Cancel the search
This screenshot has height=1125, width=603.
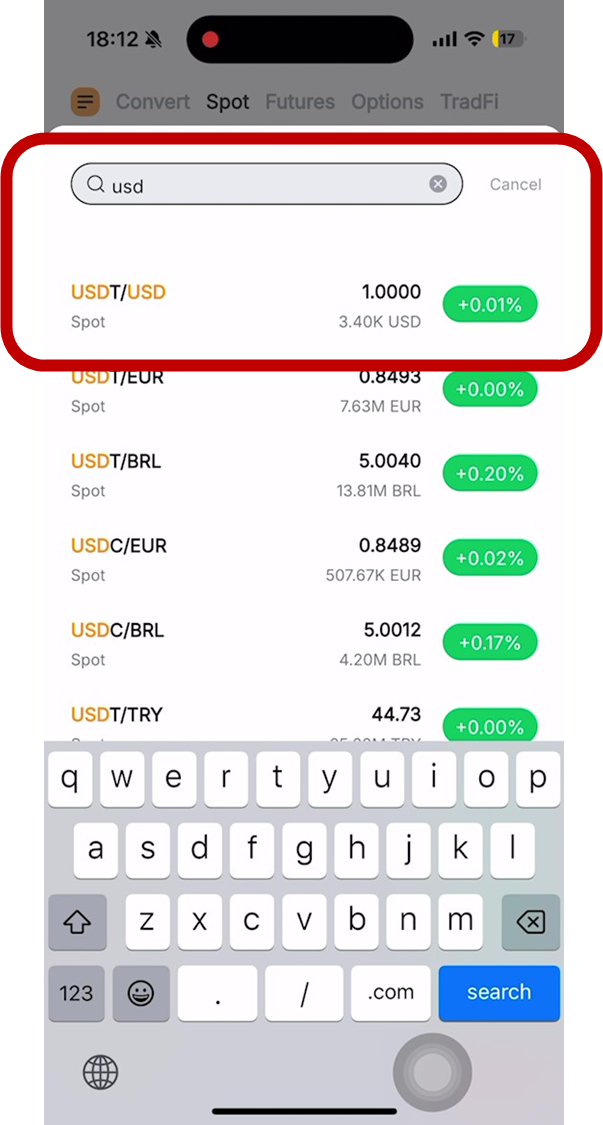click(x=515, y=184)
